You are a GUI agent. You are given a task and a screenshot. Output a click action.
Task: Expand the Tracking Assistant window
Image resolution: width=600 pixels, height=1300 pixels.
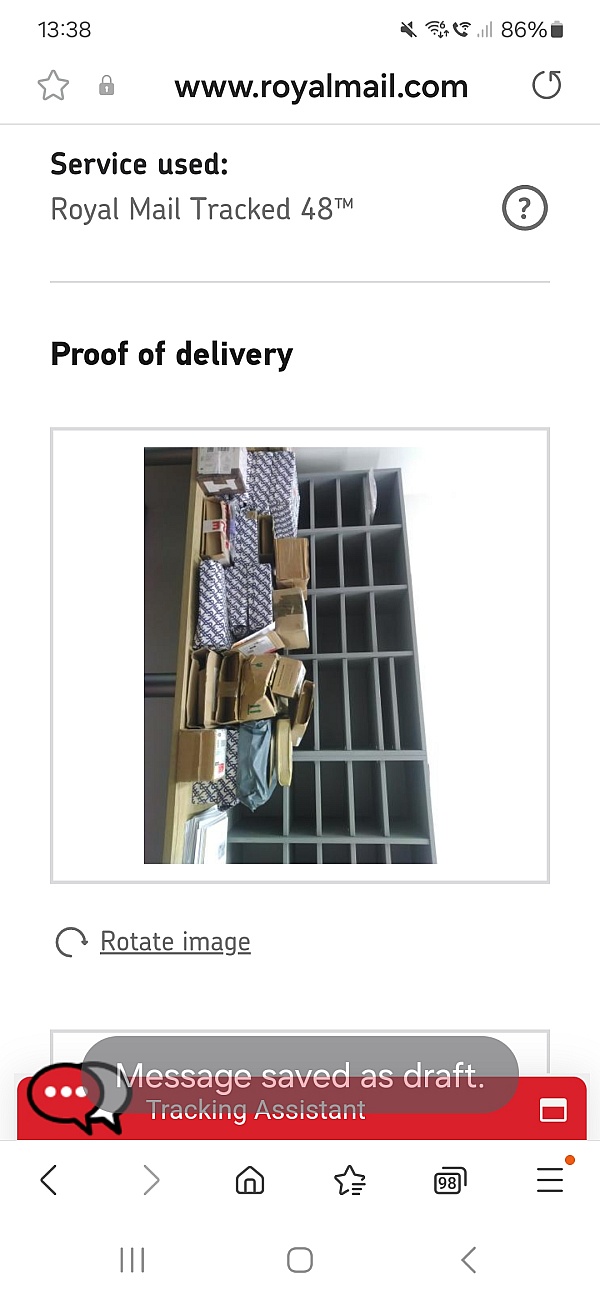tap(553, 1109)
